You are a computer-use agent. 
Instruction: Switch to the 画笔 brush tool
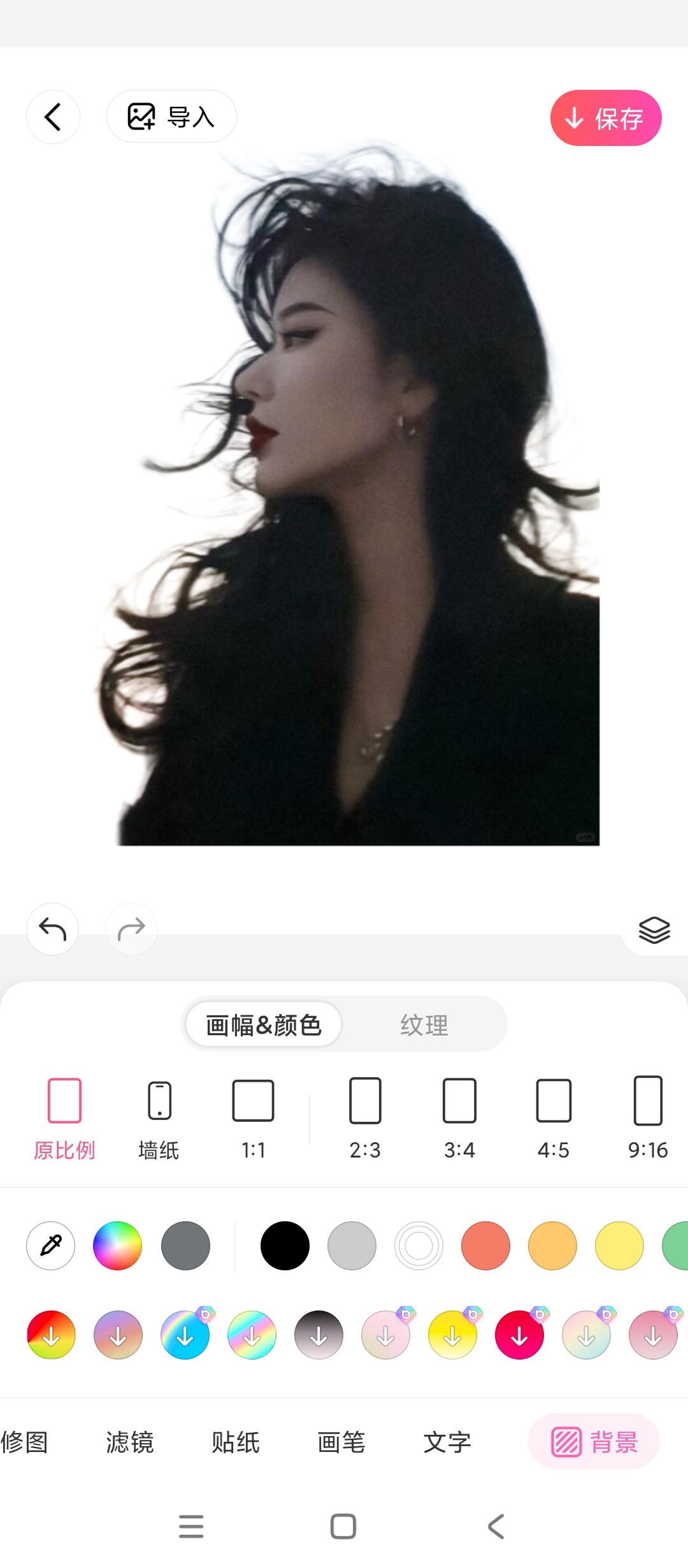[x=341, y=1442]
